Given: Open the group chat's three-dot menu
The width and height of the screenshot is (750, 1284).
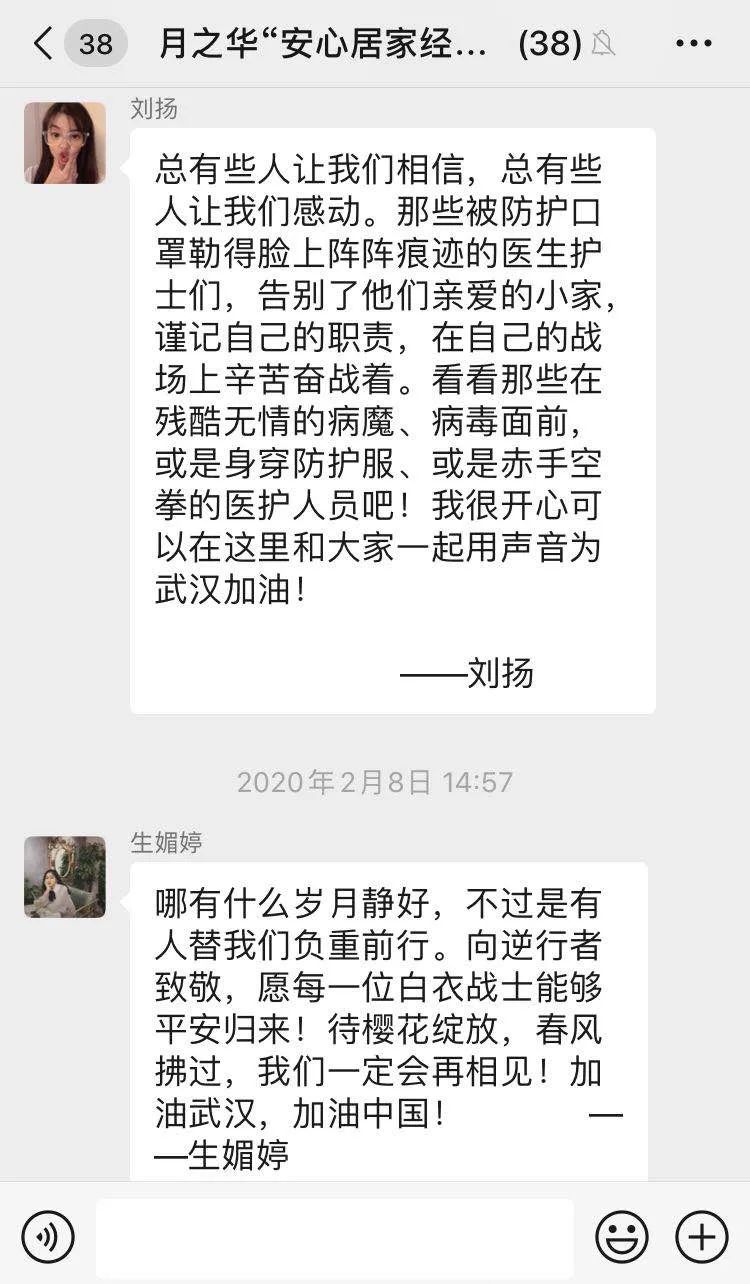Looking at the screenshot, I should coord(693,44).
